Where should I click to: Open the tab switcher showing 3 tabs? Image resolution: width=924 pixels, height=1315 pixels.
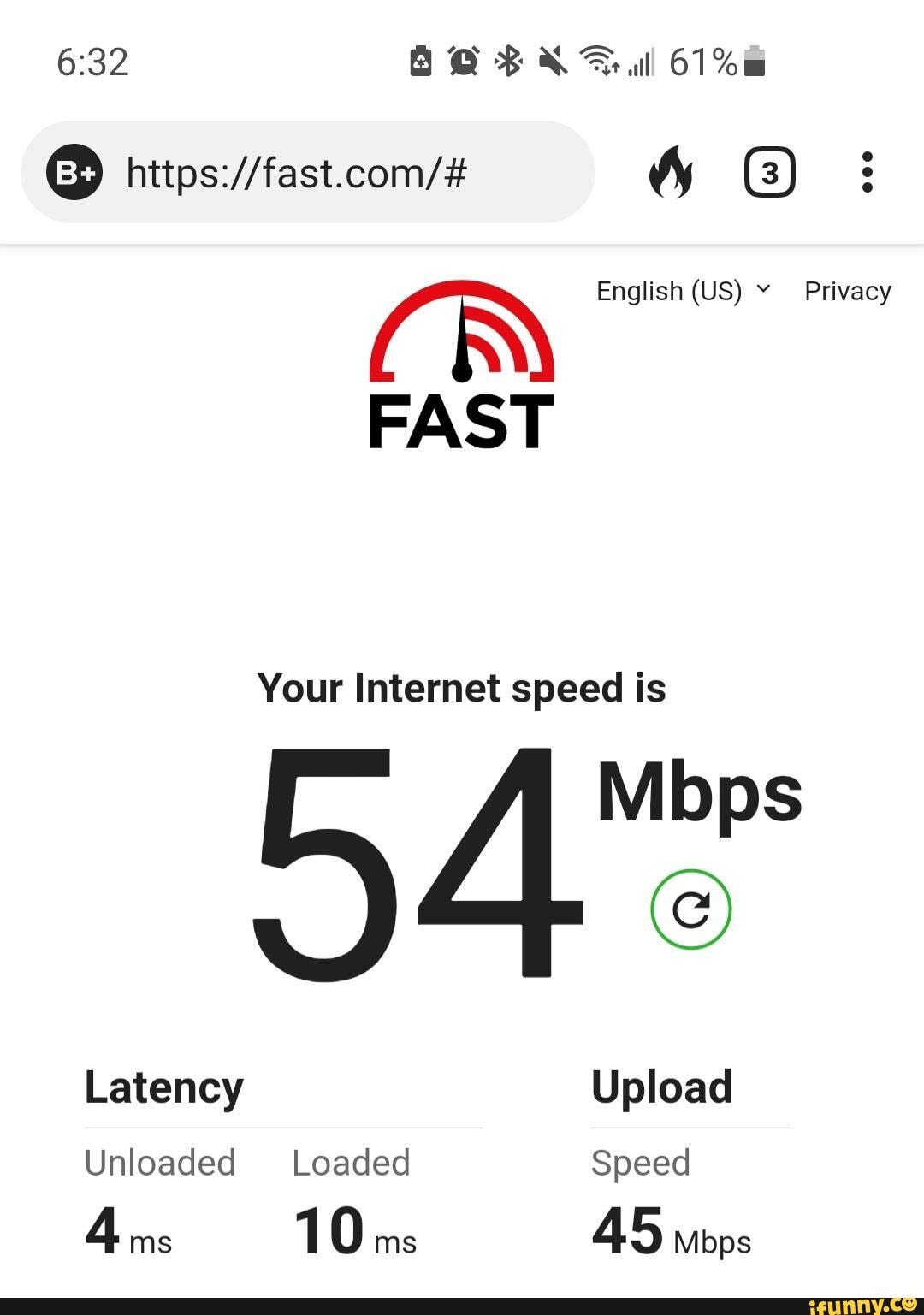click(x=768, y=171)
